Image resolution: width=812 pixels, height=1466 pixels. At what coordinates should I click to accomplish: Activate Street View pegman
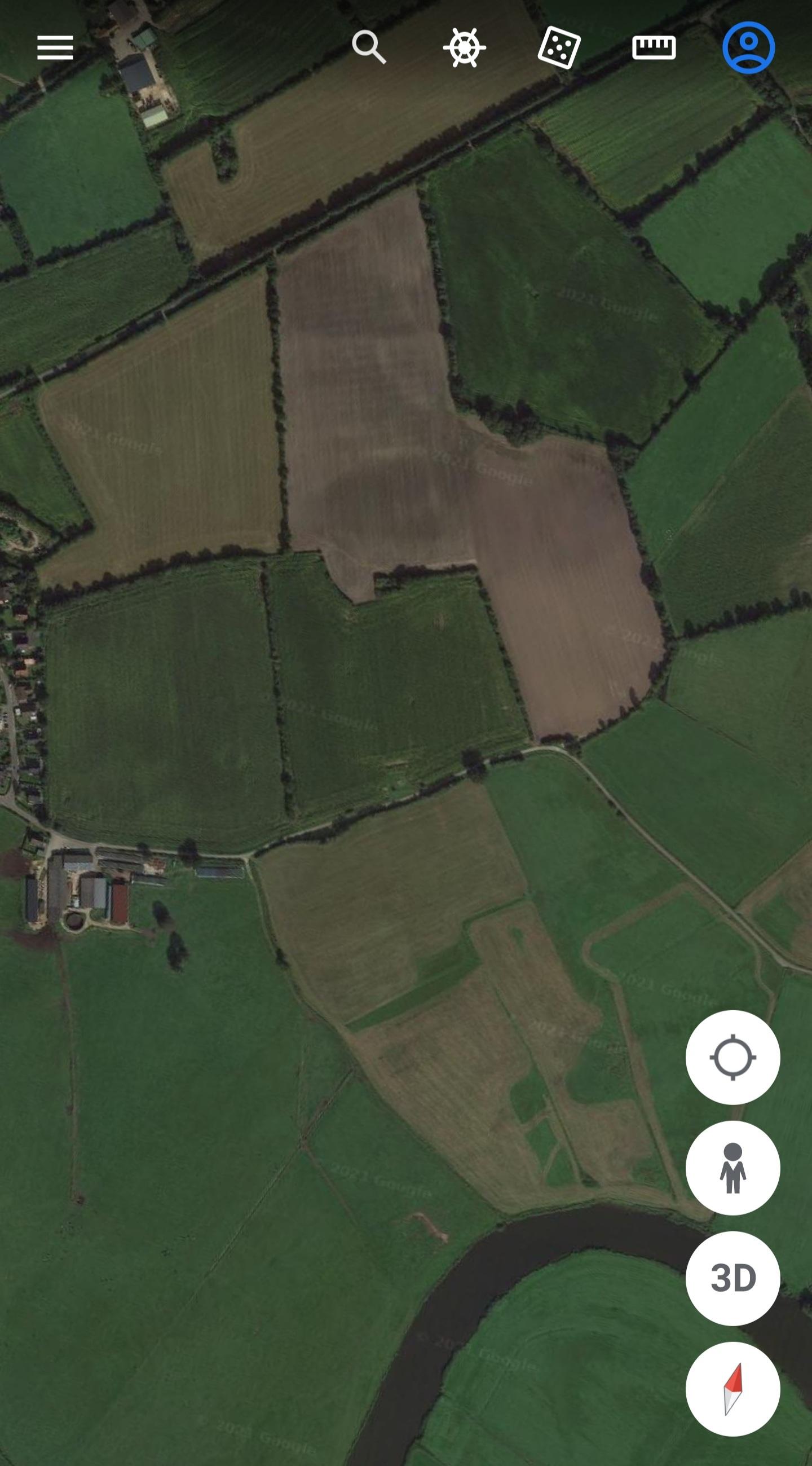pyautogui.click(x=732, y=1168)
